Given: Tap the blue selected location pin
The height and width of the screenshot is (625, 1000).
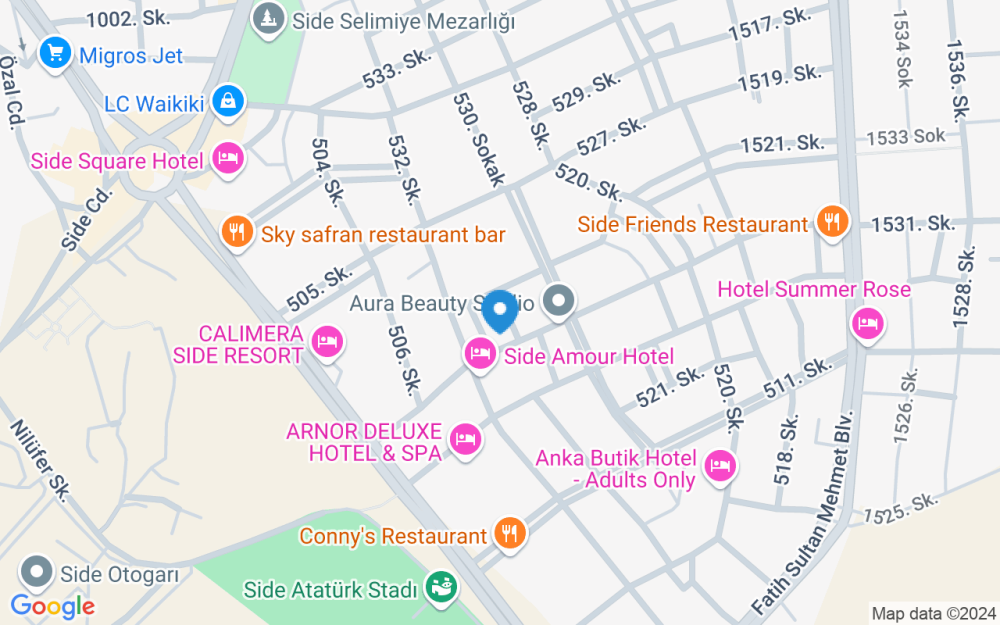Looking at the screenshot, I should click(x=499, y=312).
